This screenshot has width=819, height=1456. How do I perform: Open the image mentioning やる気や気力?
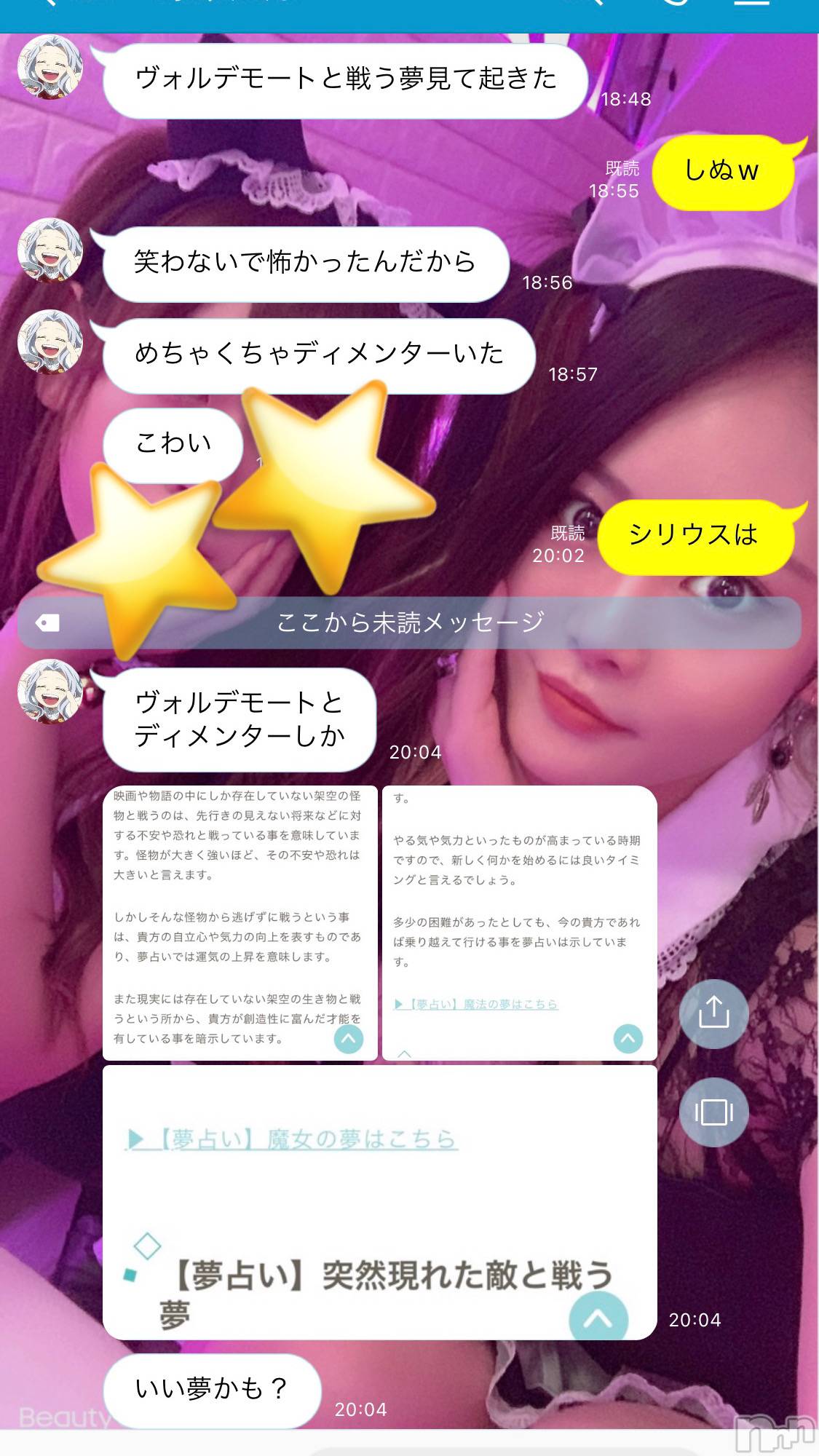point(519,922)
